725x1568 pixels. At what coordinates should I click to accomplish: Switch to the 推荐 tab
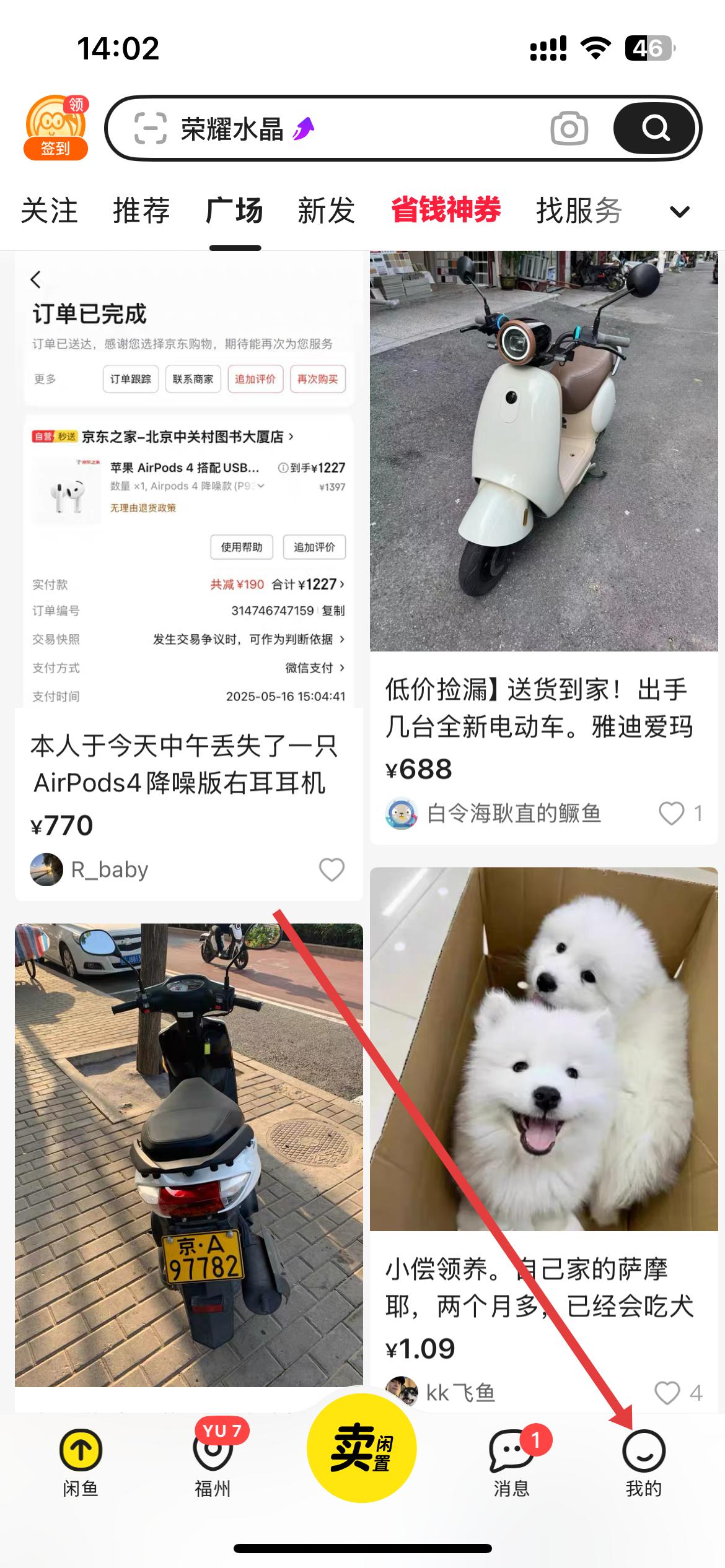pyautogui.click(x=141, y=211)
